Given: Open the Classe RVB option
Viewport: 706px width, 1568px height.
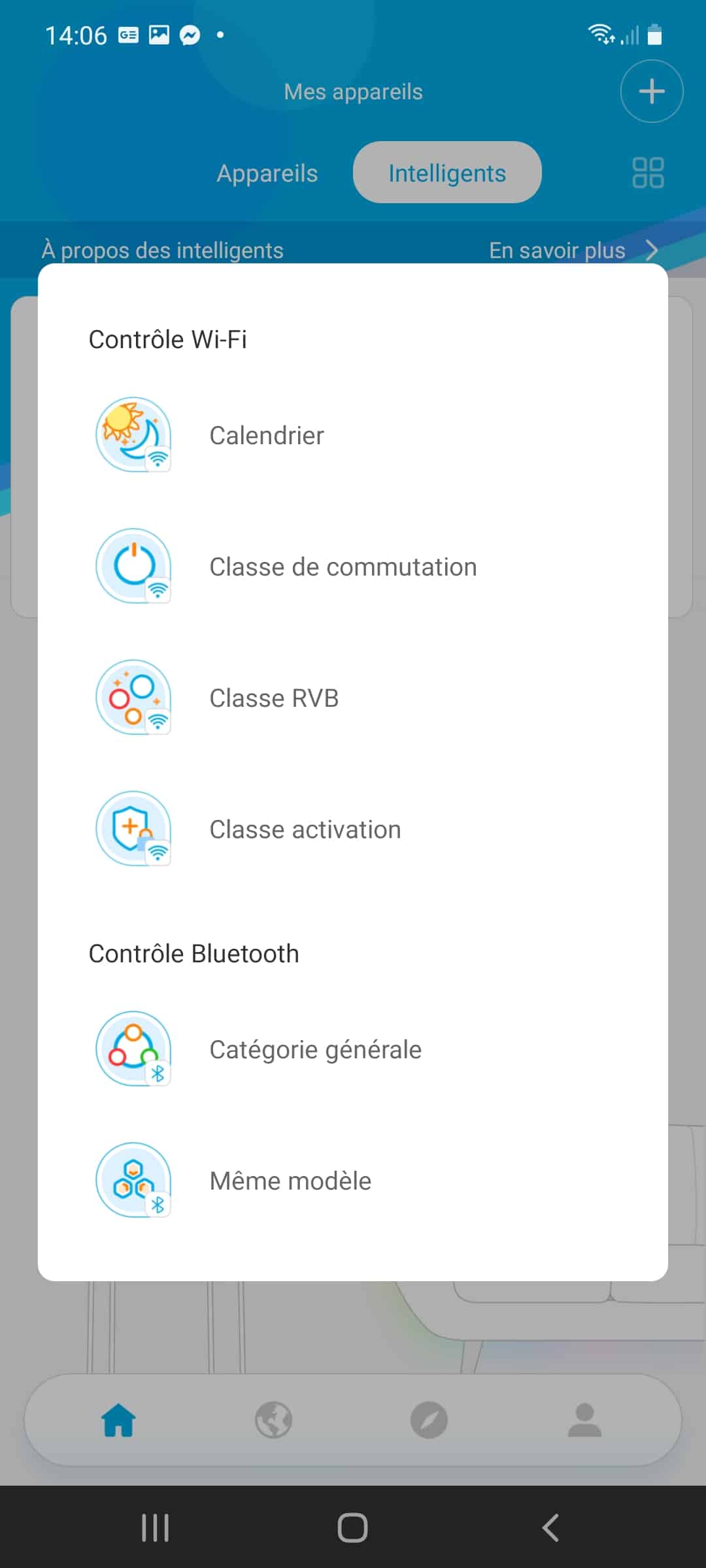Looking at the screenshot, I should coord(353,698).
